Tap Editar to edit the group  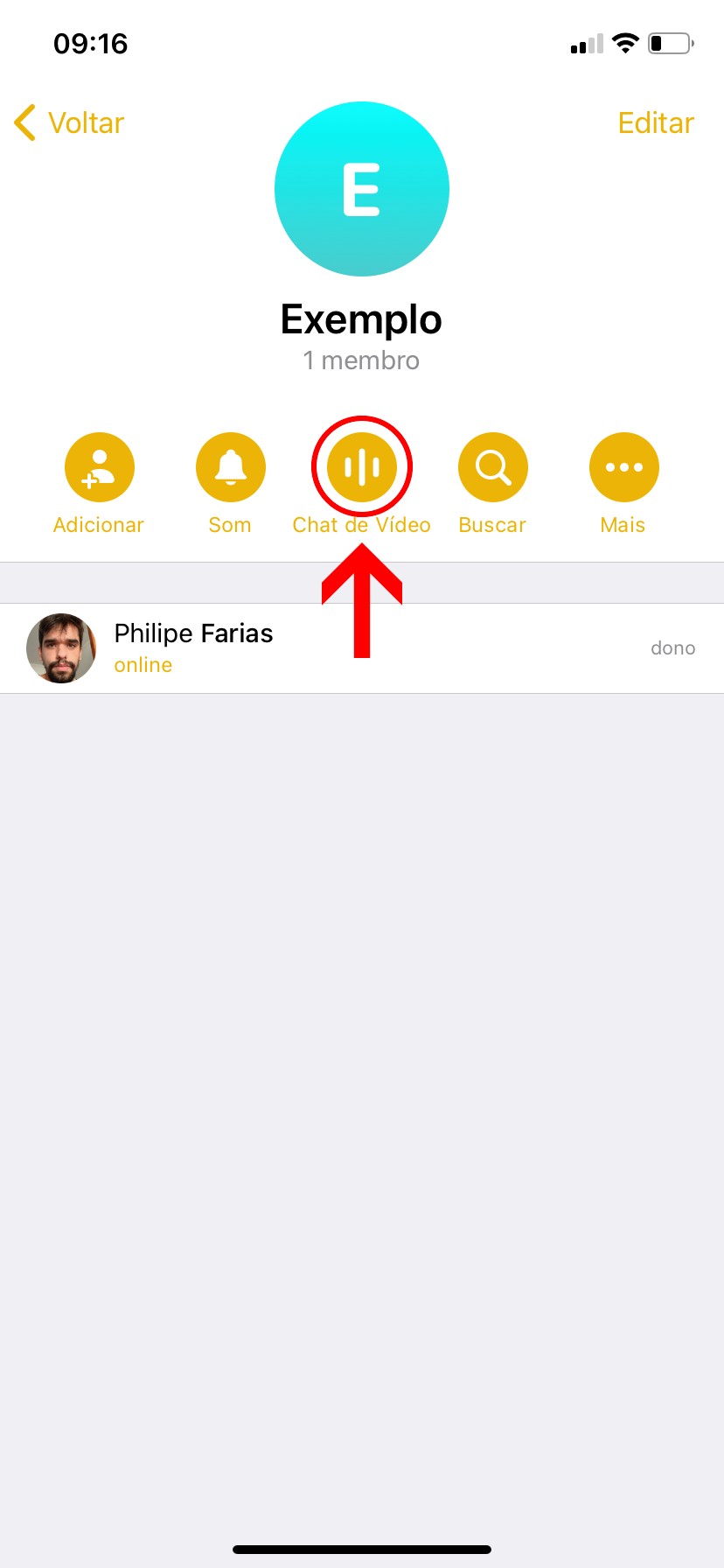pos(656,122)
